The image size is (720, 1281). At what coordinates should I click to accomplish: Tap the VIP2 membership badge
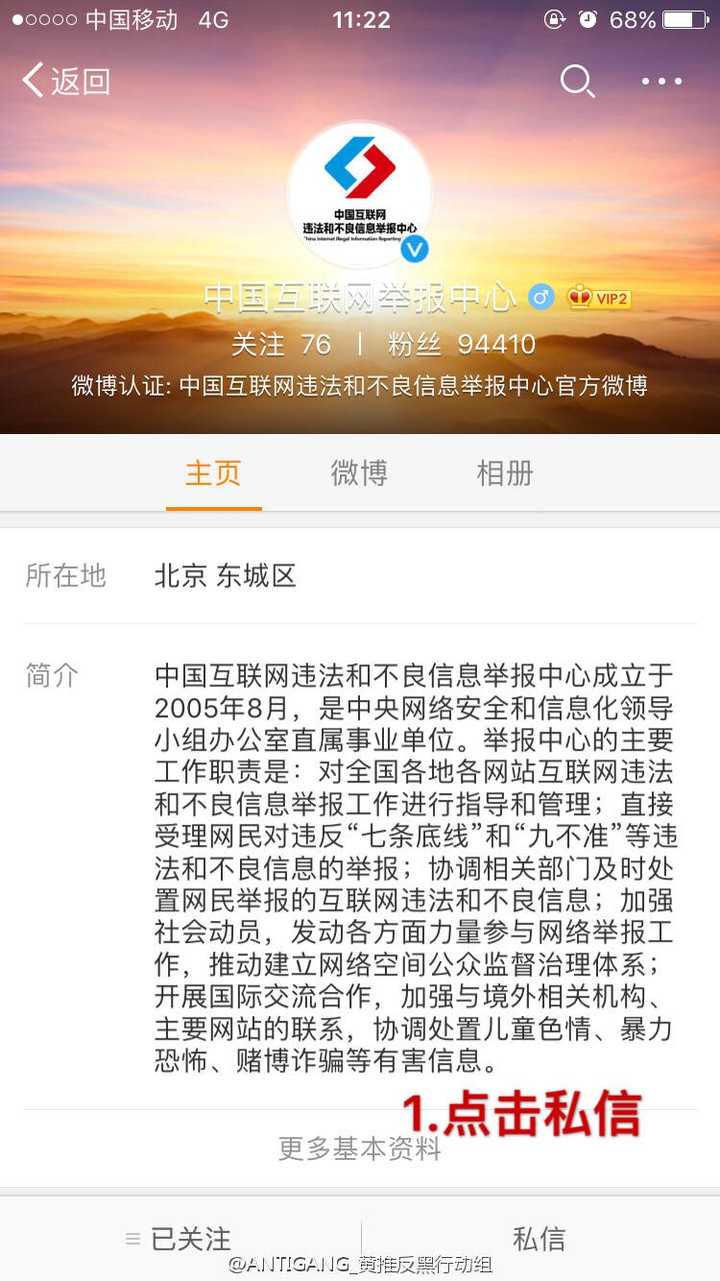point(599,297)
